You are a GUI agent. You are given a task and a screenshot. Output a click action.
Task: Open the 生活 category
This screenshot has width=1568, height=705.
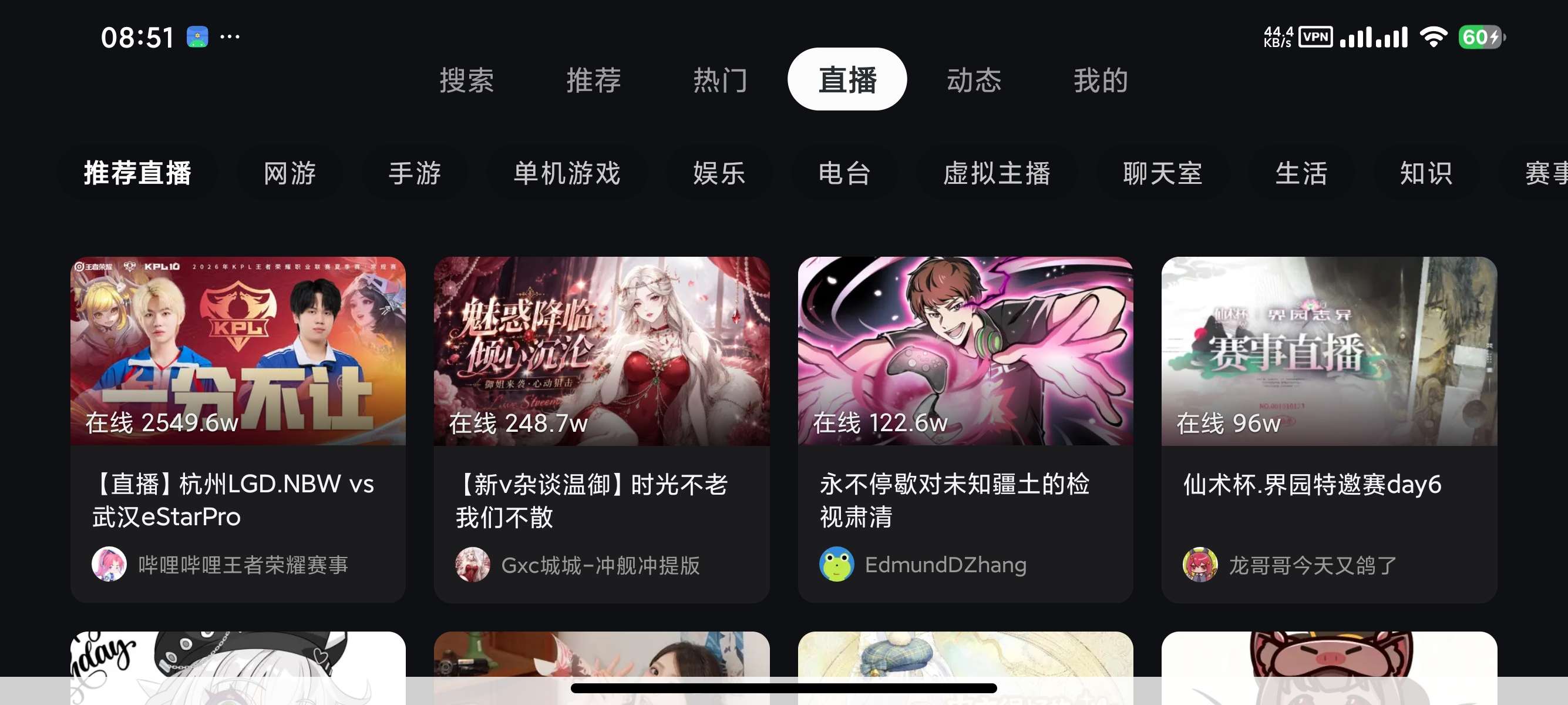pyautogui.click(x=1301, y=173)
